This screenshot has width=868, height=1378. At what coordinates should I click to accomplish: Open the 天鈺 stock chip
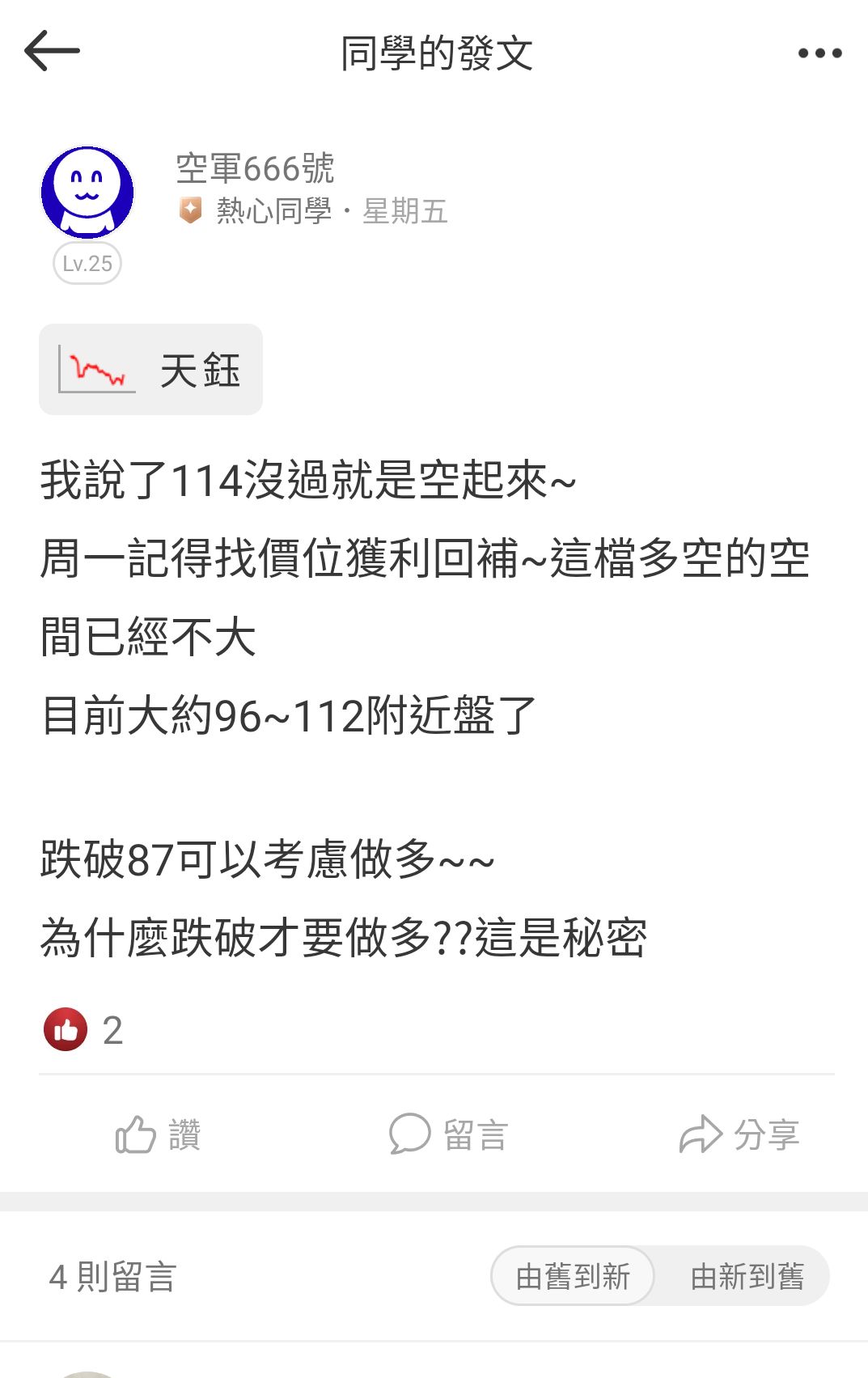(151, 371)
